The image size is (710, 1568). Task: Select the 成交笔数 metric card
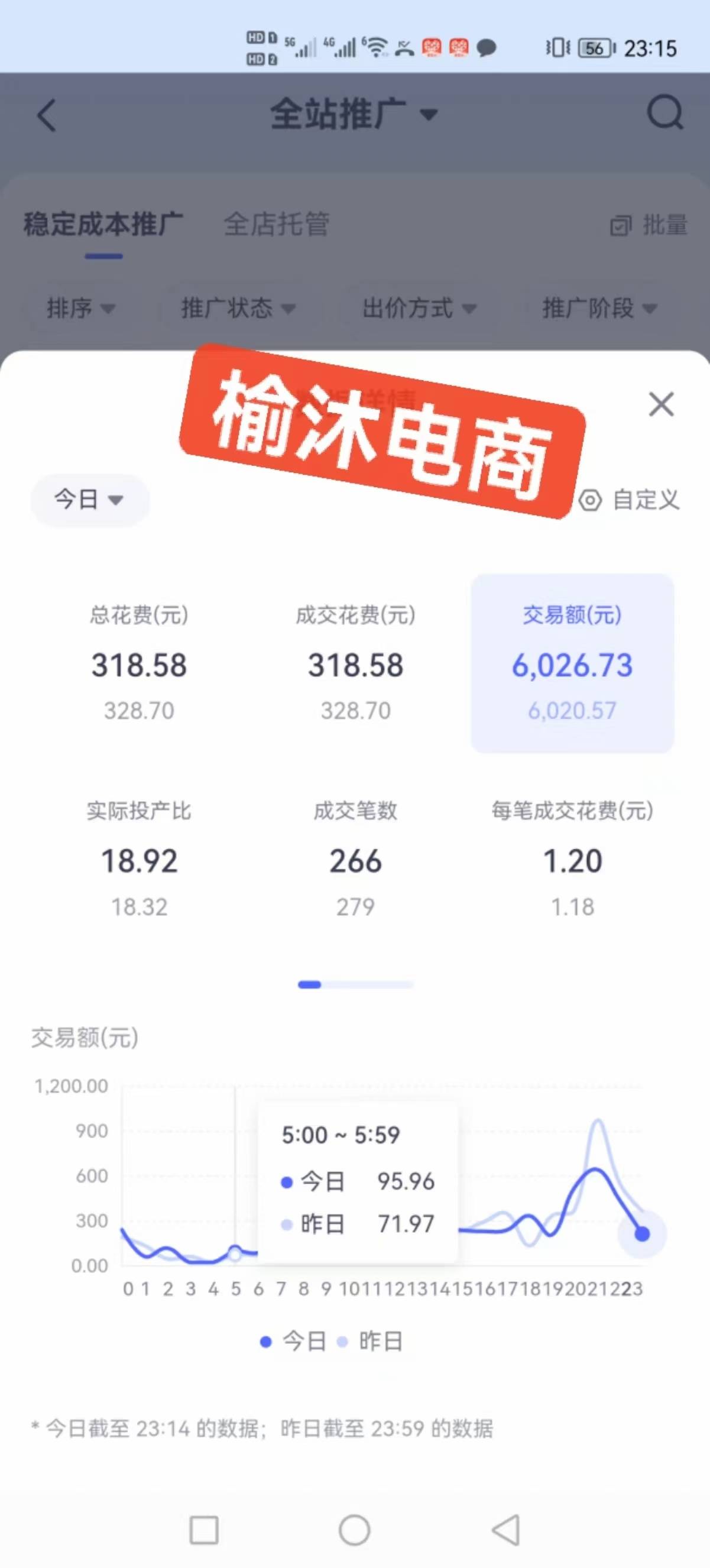click(355, 858)
